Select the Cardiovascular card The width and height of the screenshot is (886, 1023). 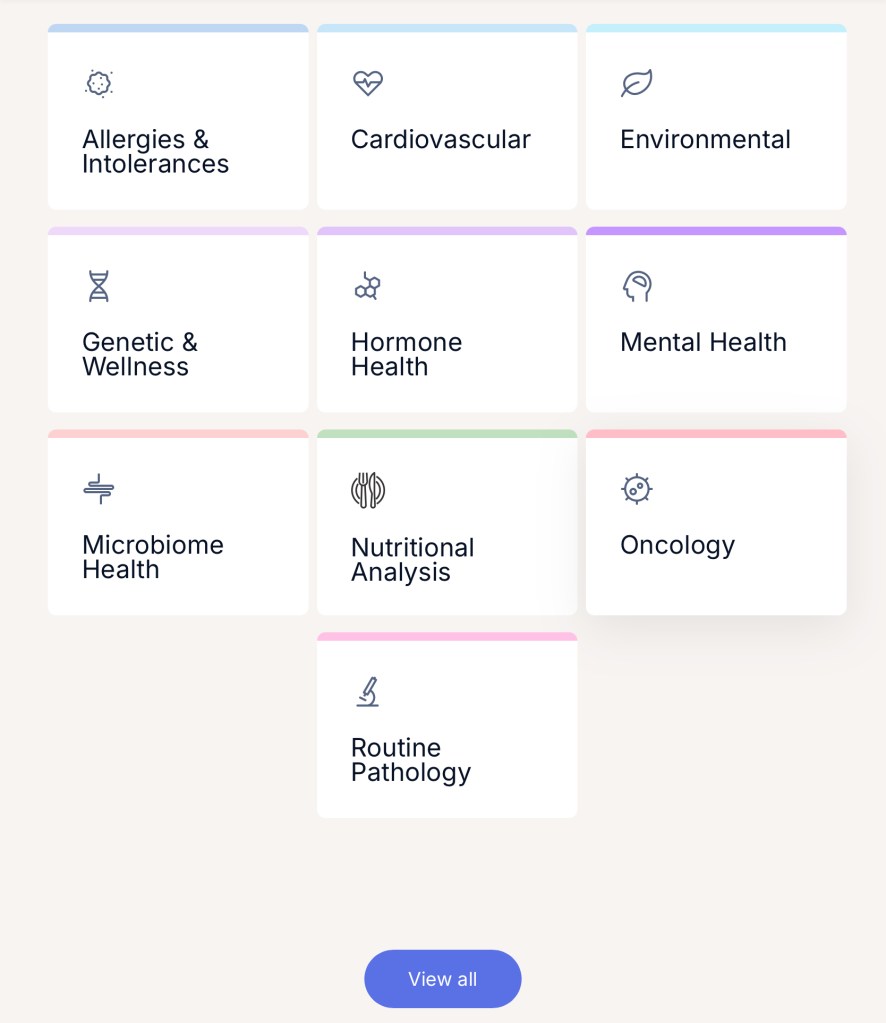pyautogui.click(x=446, y=118)
